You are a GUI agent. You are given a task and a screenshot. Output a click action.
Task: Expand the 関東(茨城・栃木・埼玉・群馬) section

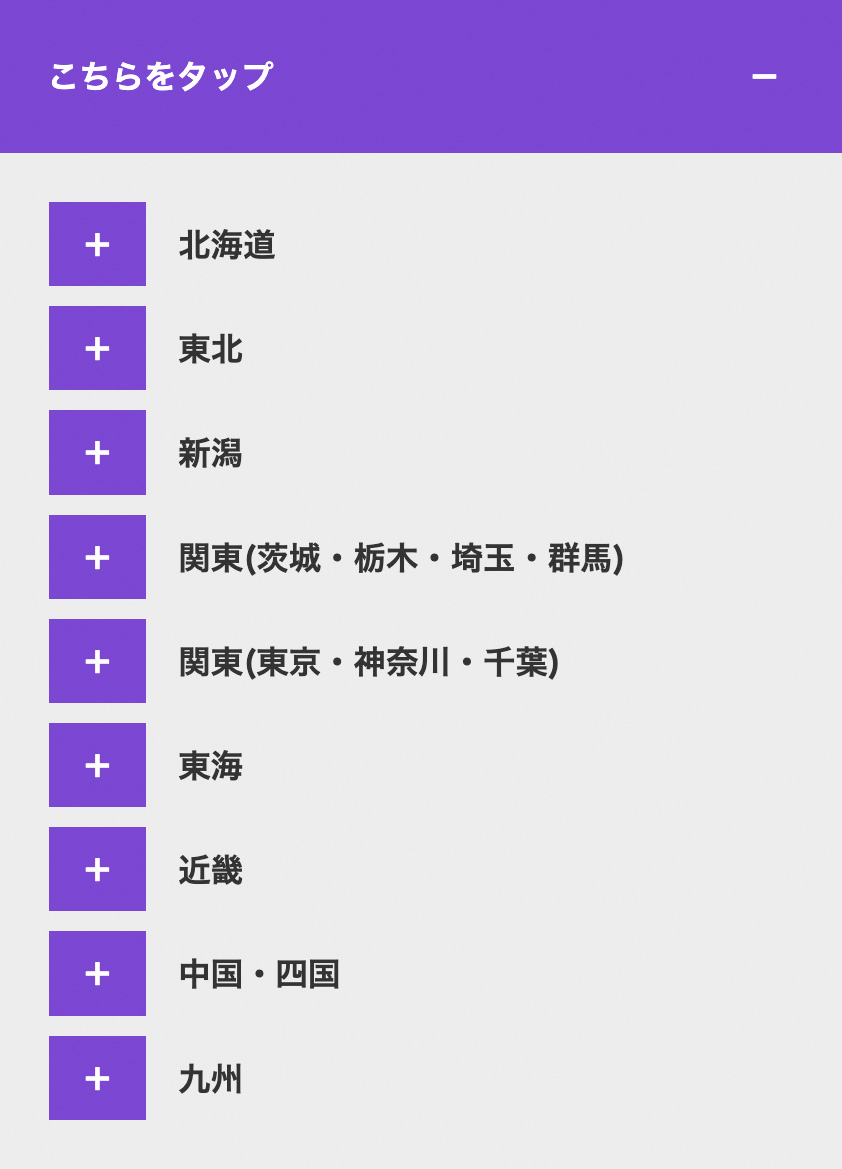pos(97,557)
